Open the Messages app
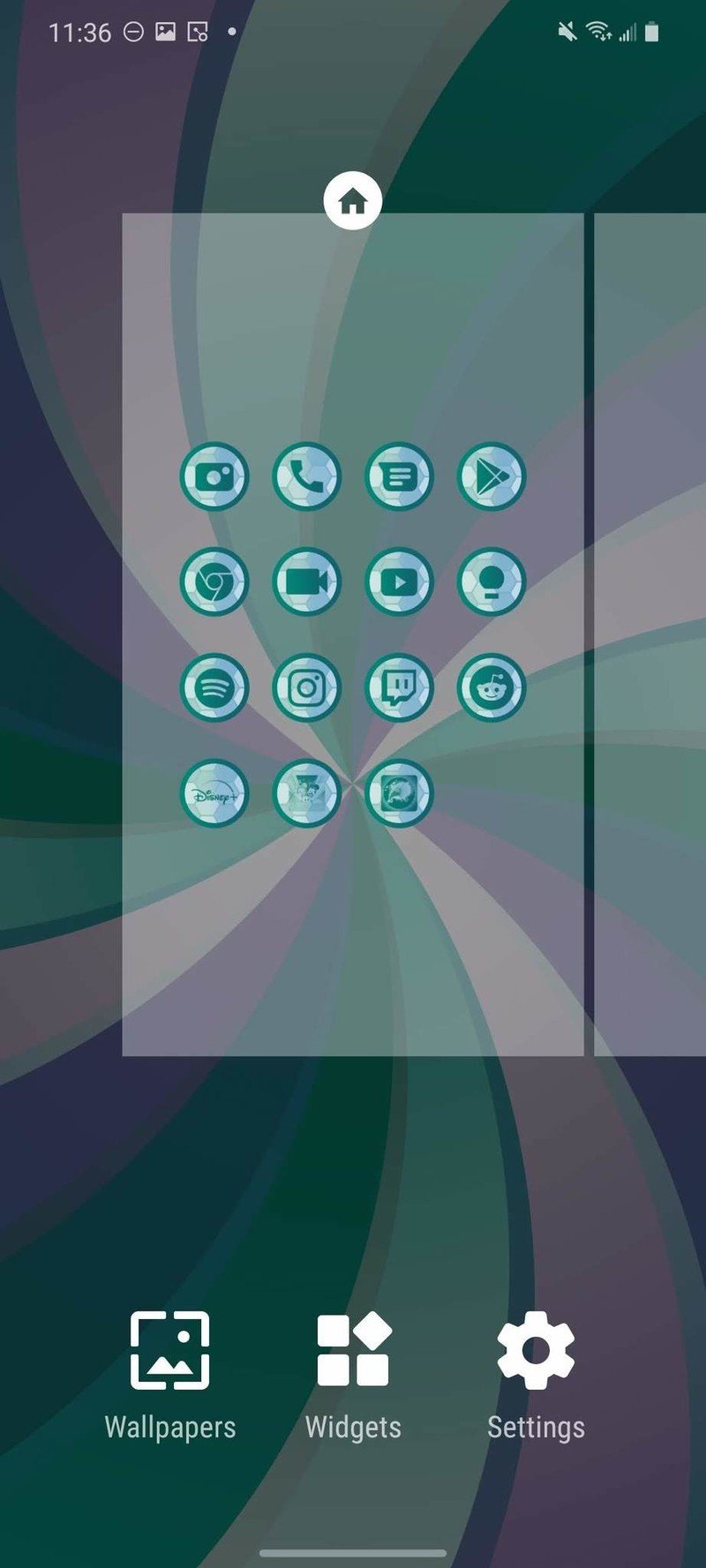 point(399,476)
